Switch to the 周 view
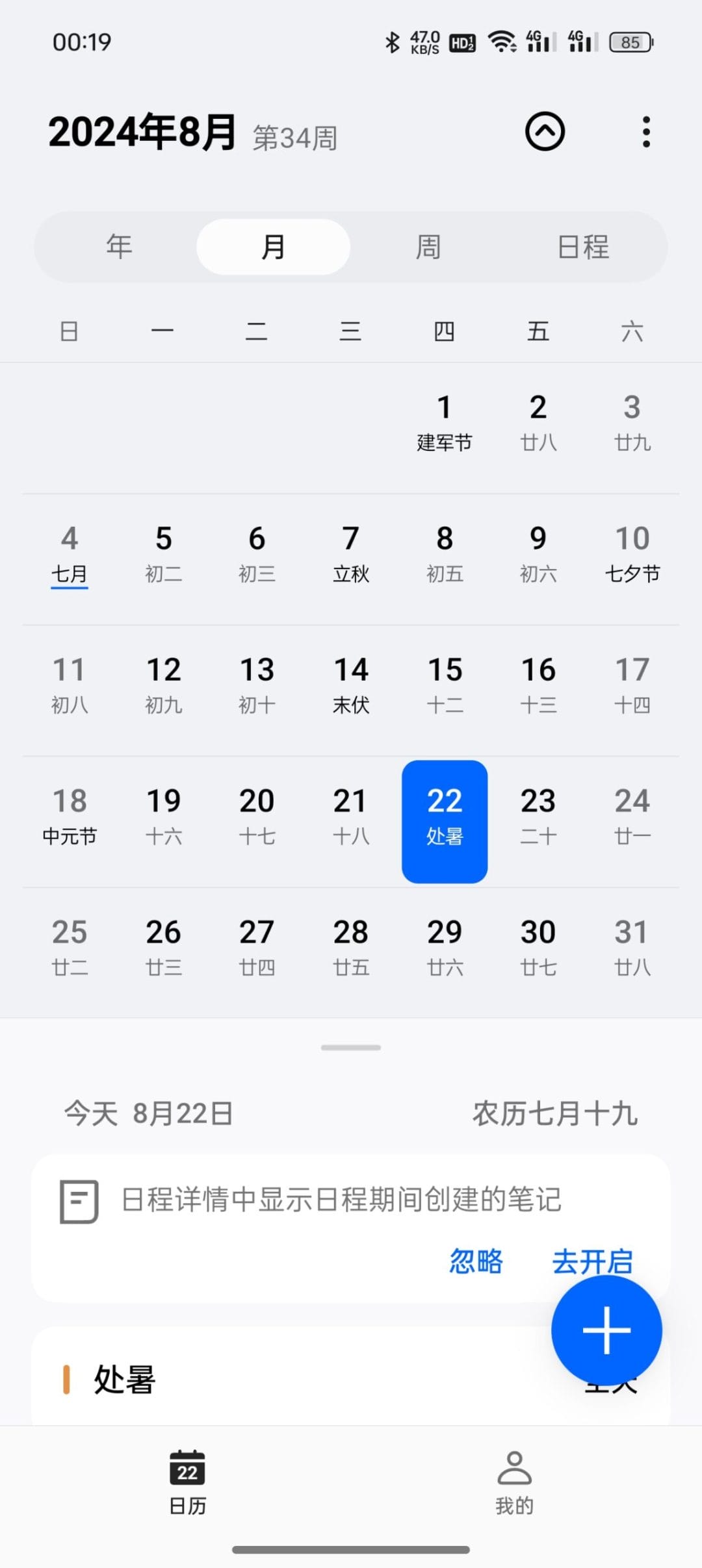The width and height of the screenshot is (702, 1568). click(428, 247)
